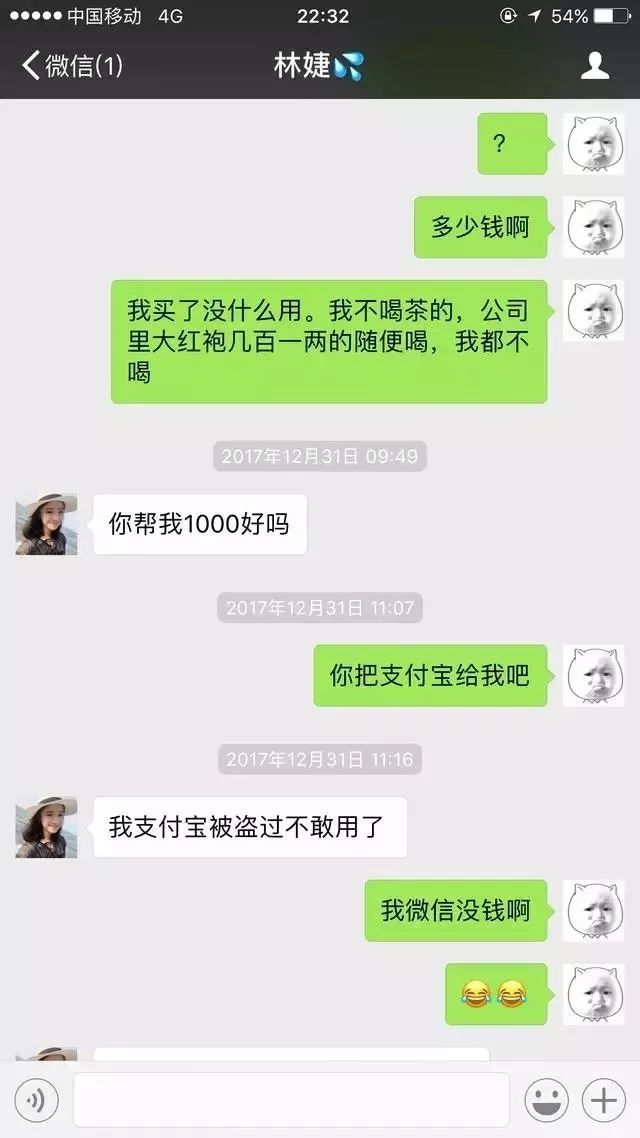Open 林婕's avatar beside 我支付宝被盗过不敢用了
This screenshot has width=640, height=1138.
pos(46,827)
